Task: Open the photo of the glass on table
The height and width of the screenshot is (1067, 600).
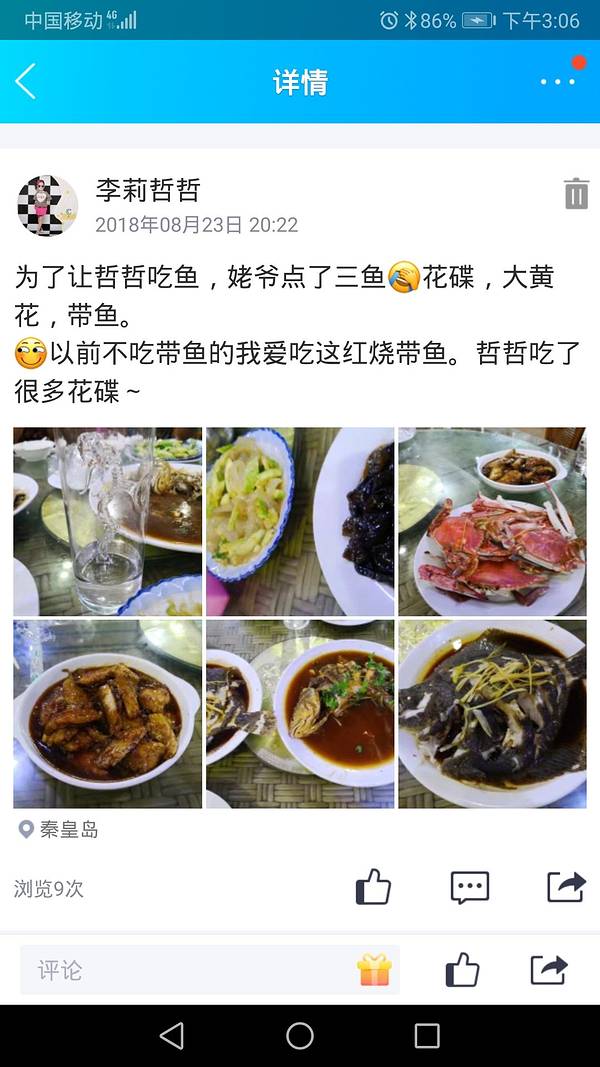Action: click(107, 521)
